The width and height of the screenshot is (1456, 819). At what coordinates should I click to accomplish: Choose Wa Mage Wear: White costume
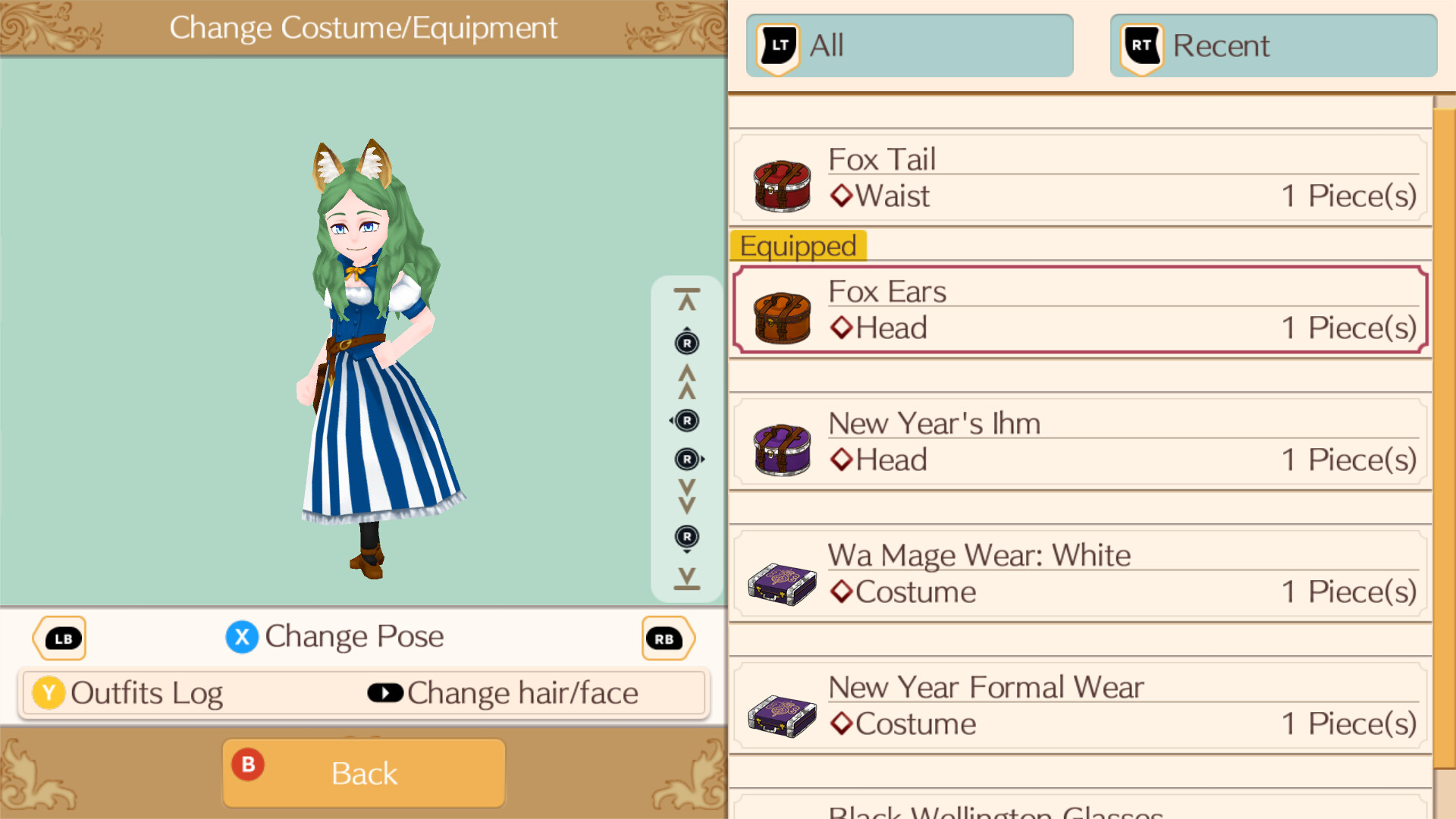[x=1080, y=575]
